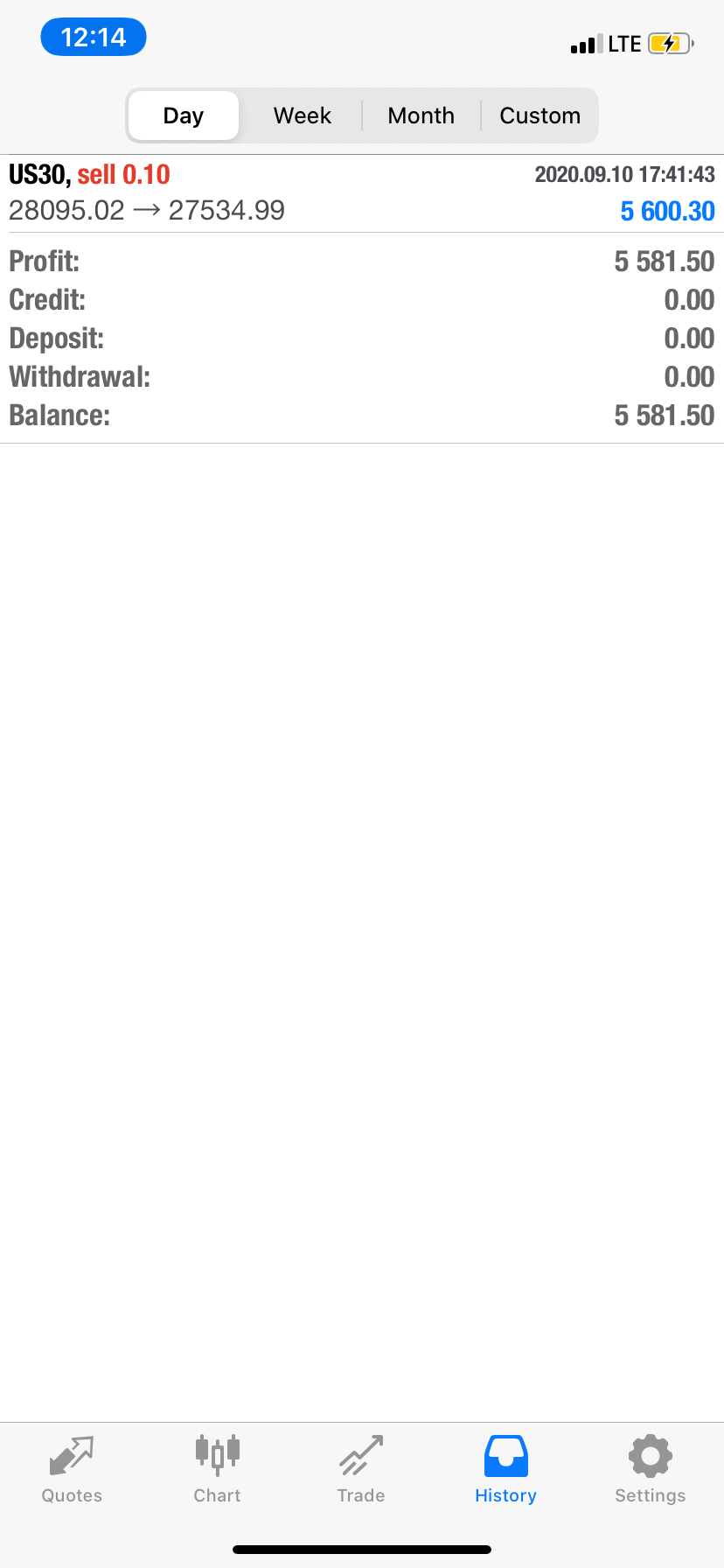Switch to the Week history period

coord(303,115)
